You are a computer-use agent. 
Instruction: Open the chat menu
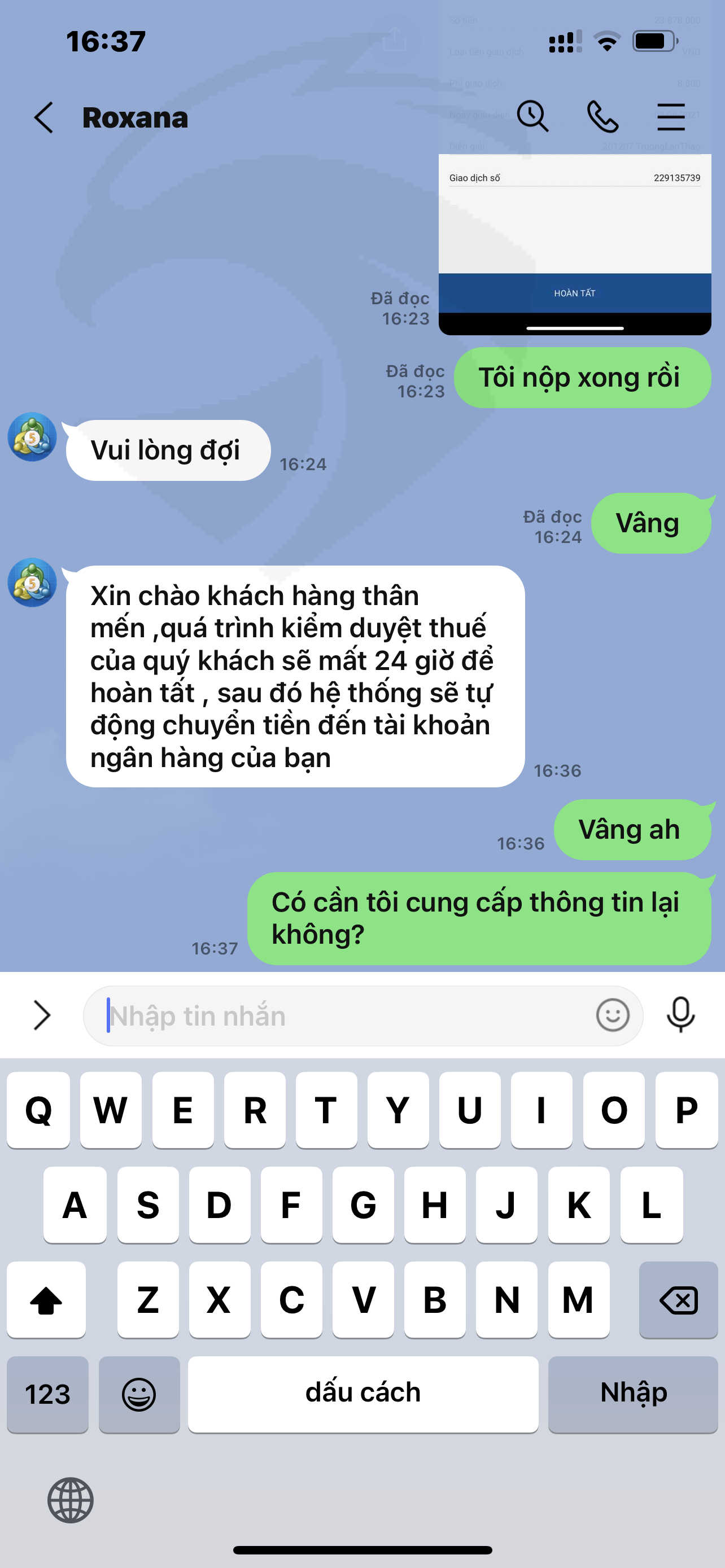click(671, 117)
